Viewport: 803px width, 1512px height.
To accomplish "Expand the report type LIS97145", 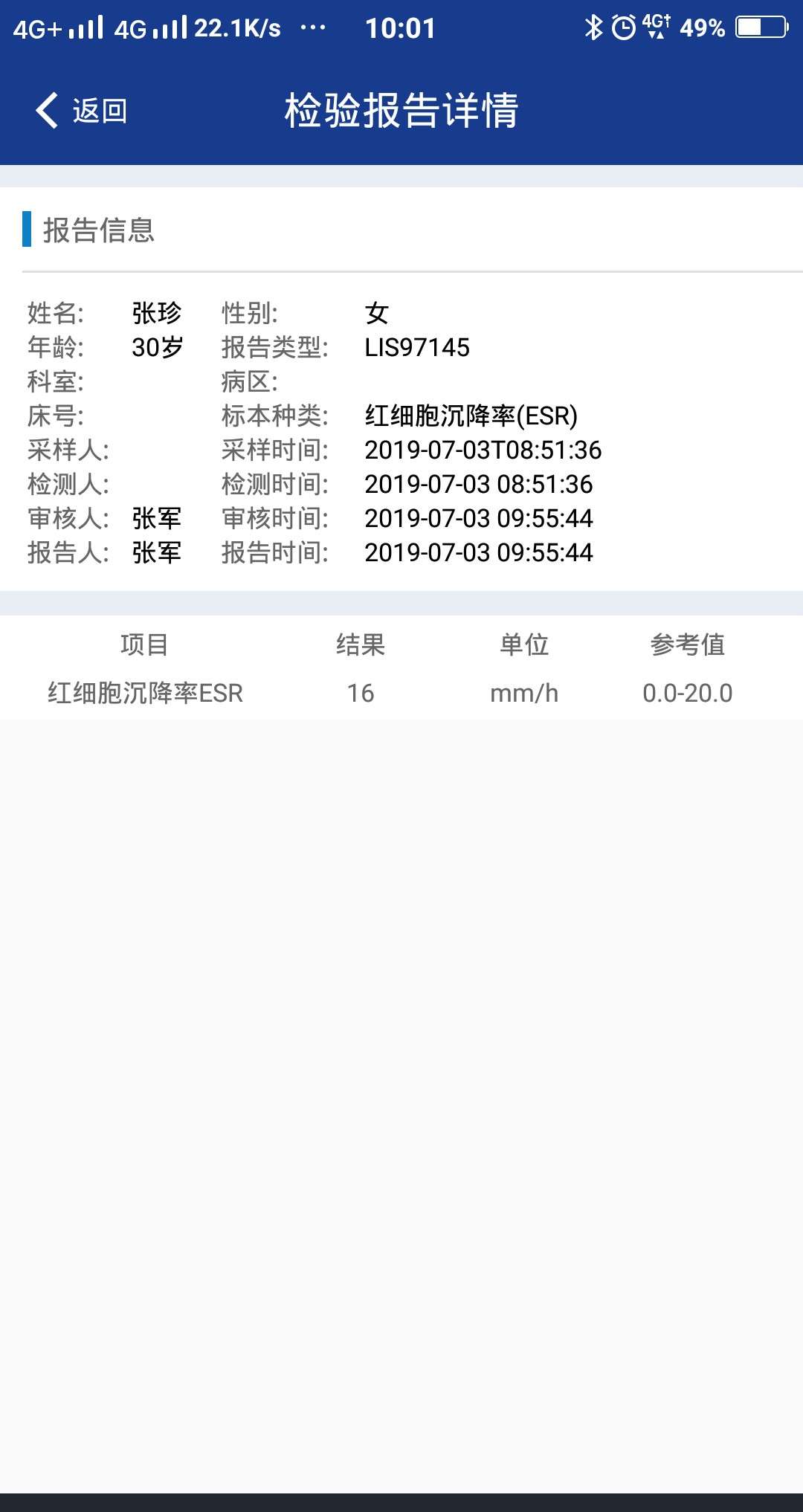I will click(x=419, y=348).
